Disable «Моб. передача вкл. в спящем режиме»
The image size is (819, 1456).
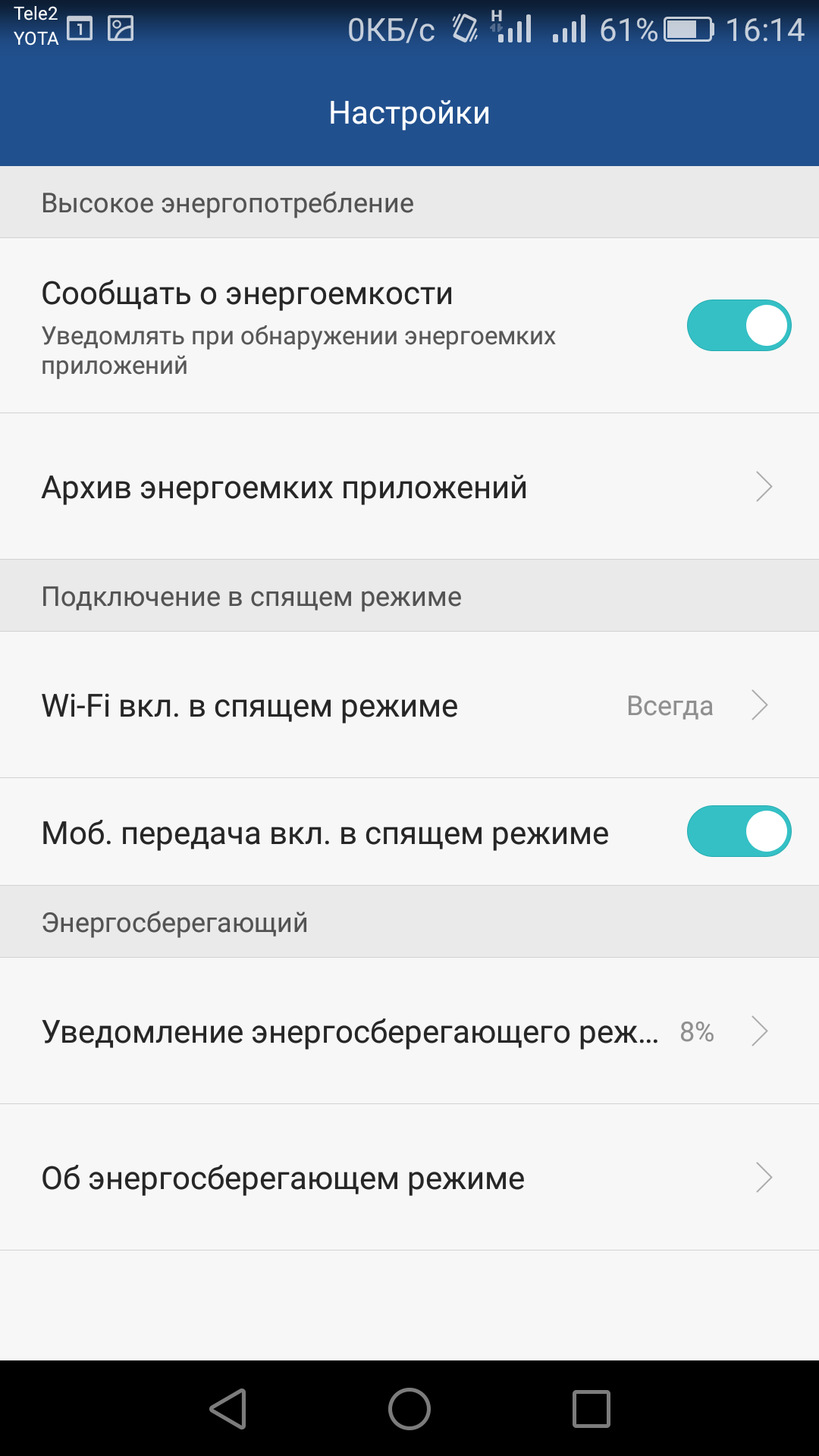[x=739, y=832]
